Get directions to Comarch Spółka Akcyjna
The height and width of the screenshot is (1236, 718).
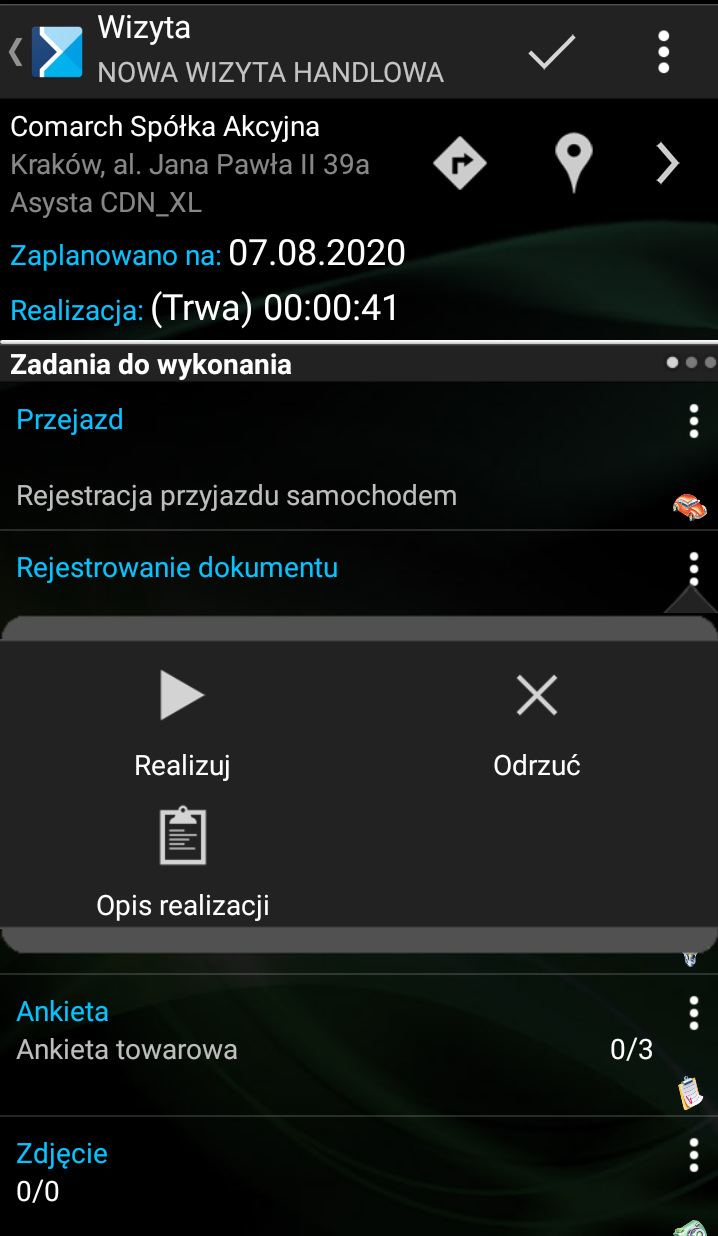[460, 163]
